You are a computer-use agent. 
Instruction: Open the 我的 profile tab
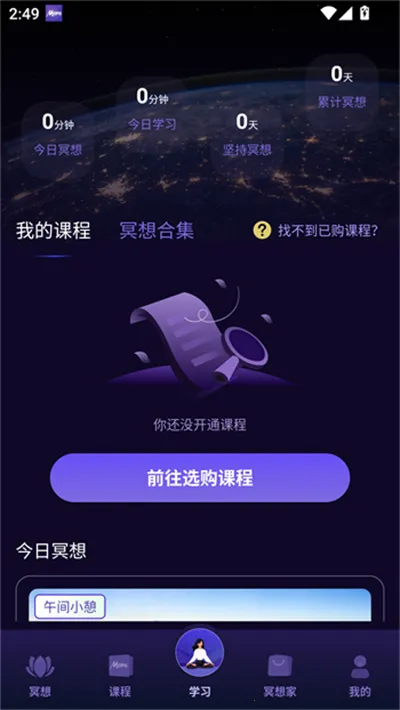[360, 676]
